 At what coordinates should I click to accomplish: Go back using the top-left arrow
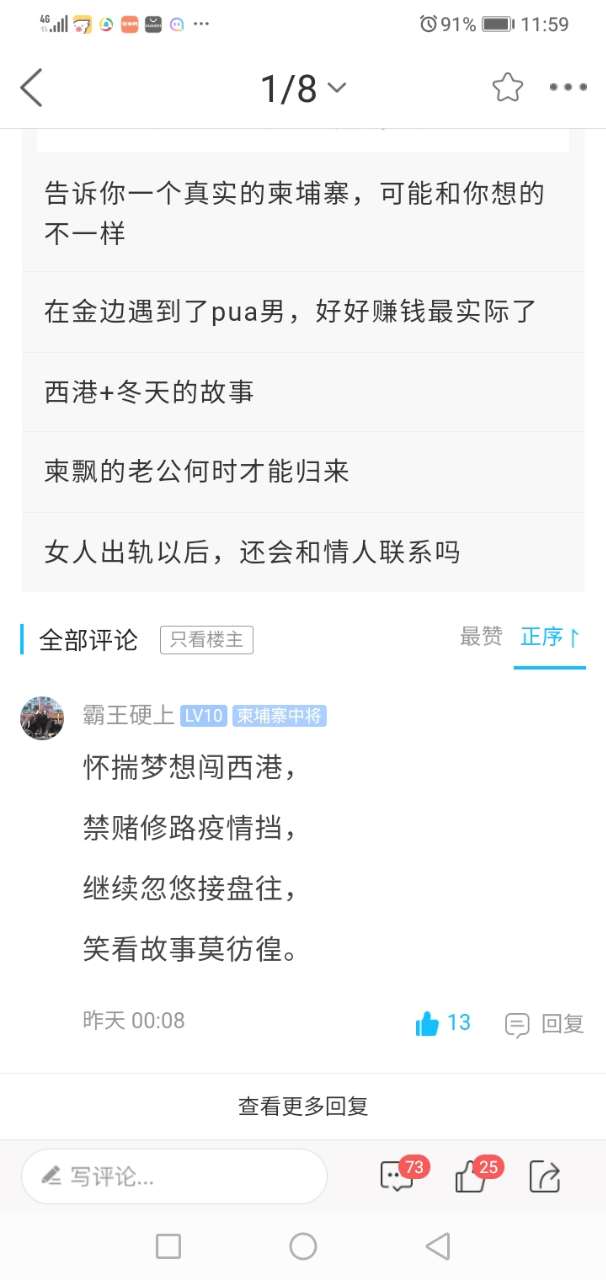32,88
